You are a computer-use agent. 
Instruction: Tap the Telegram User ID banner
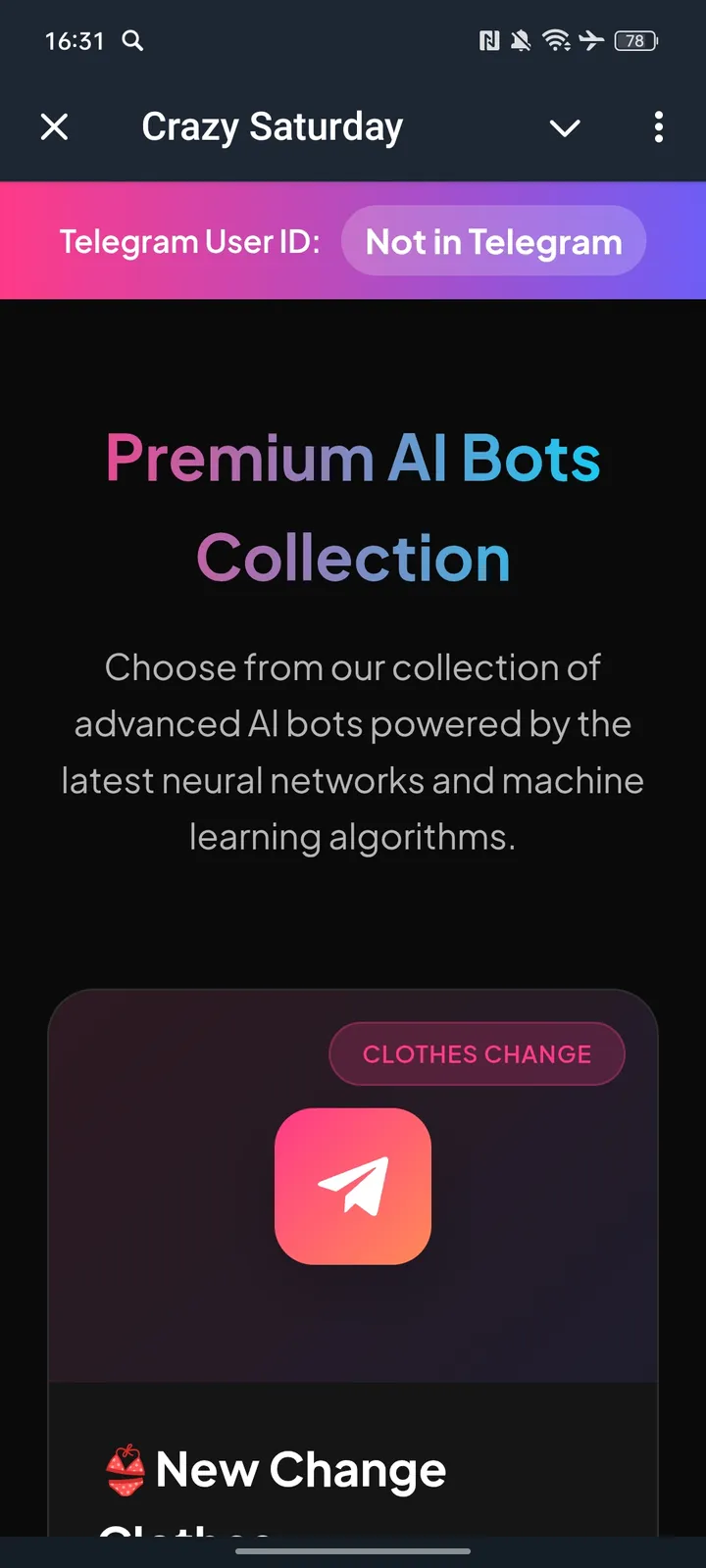pyautogui.click(x=191, y=241)
